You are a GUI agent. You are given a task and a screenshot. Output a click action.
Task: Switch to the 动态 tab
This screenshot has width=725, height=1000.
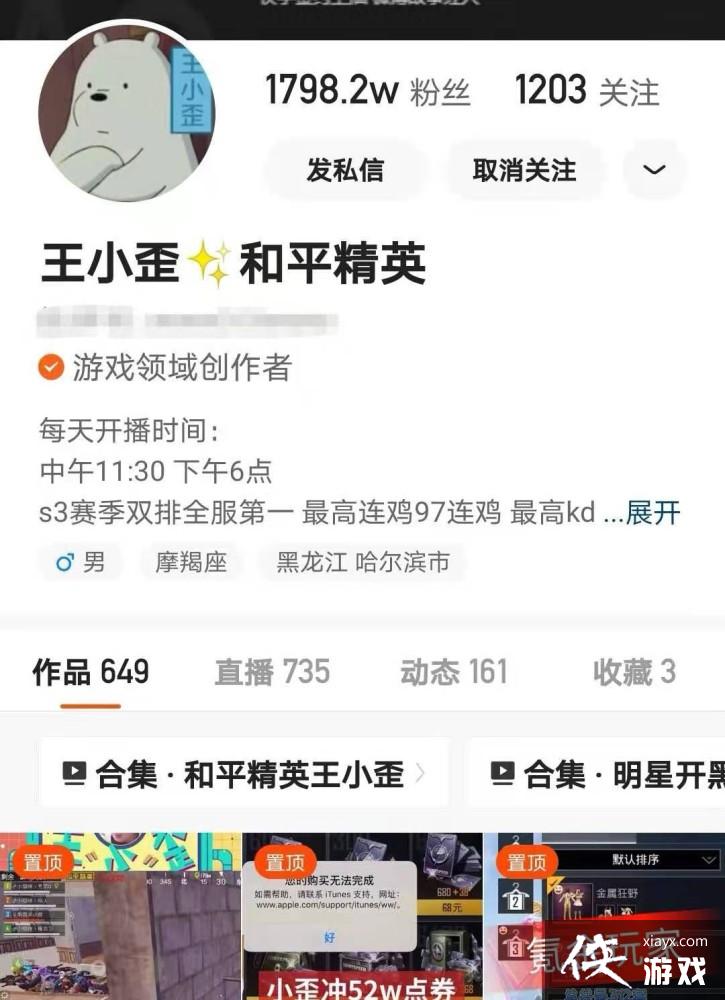click(x=454, y=673)
